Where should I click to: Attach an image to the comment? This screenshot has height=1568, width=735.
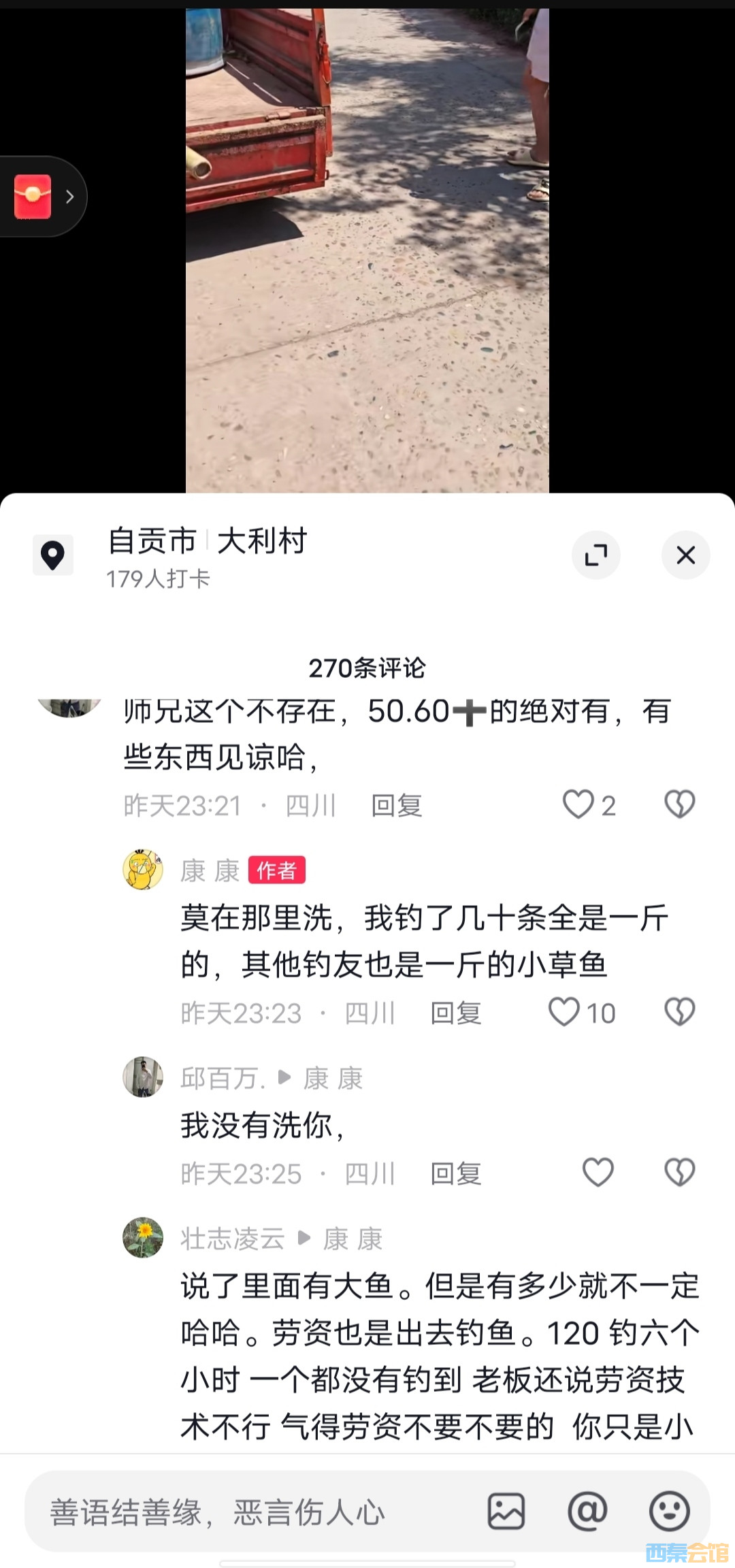coord(506,1512)
